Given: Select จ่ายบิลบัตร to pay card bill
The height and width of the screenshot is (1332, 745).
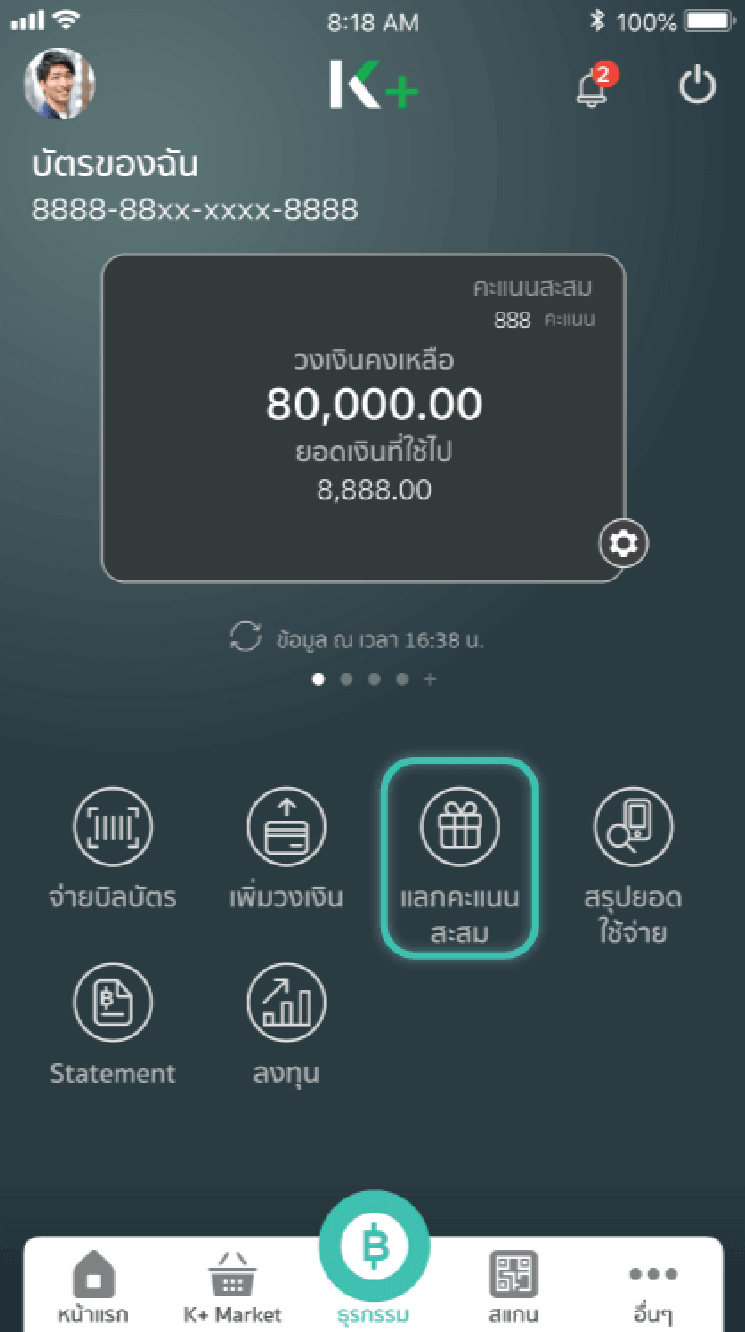Looking at the screenshot, I should click(x=113, y=850).
